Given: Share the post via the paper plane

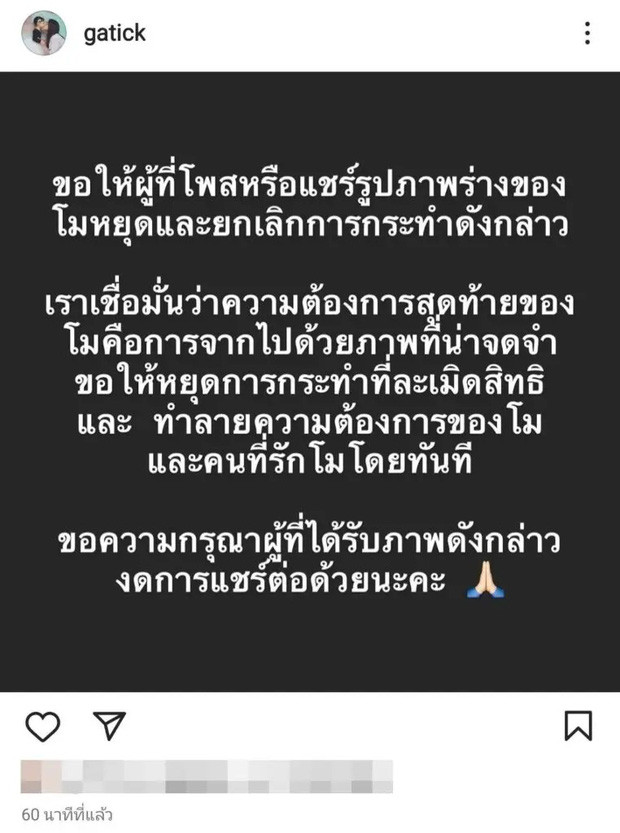Looking at the screenshot, I should pos(108,727).
